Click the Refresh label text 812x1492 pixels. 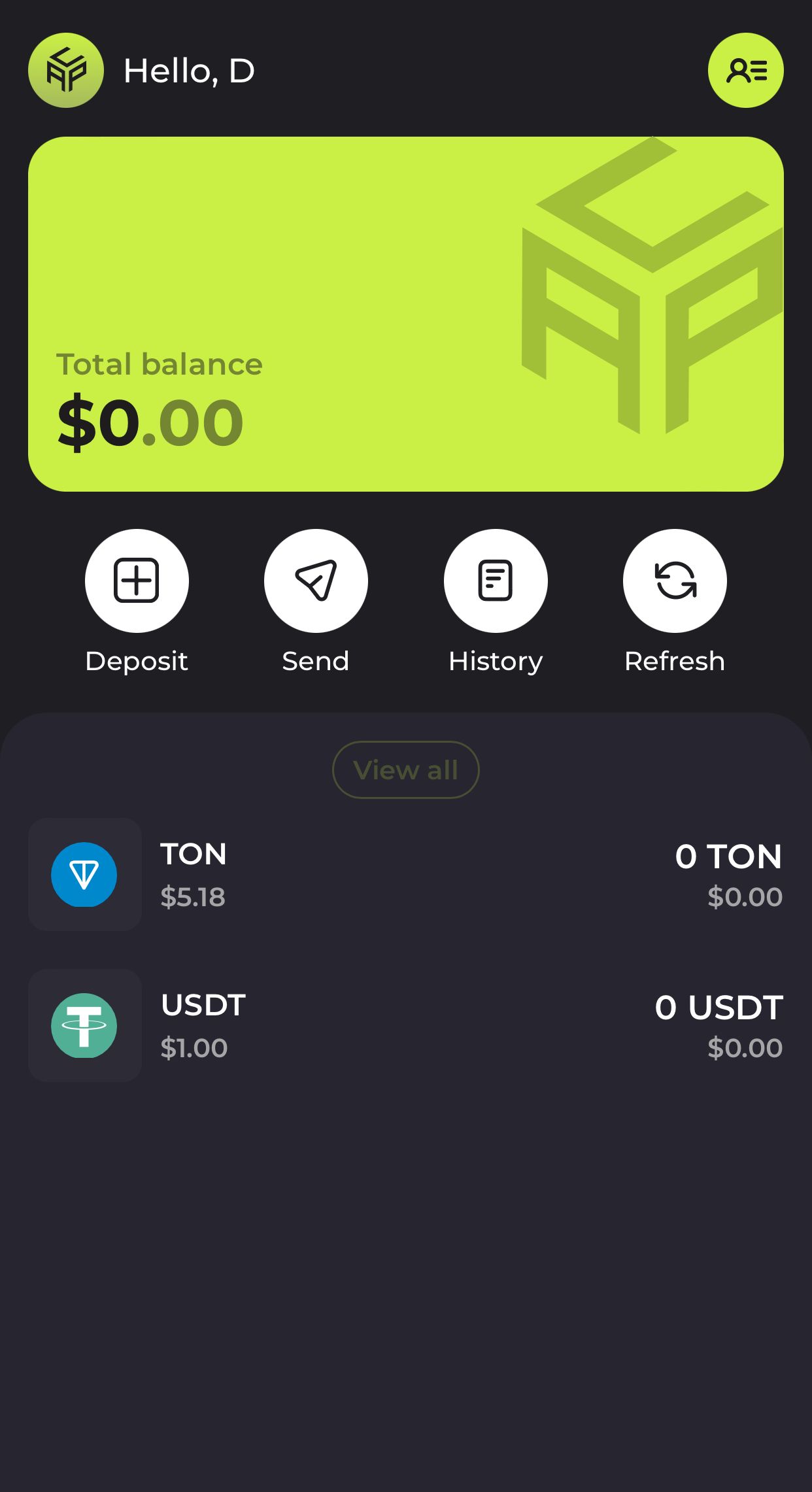(675, 660)
